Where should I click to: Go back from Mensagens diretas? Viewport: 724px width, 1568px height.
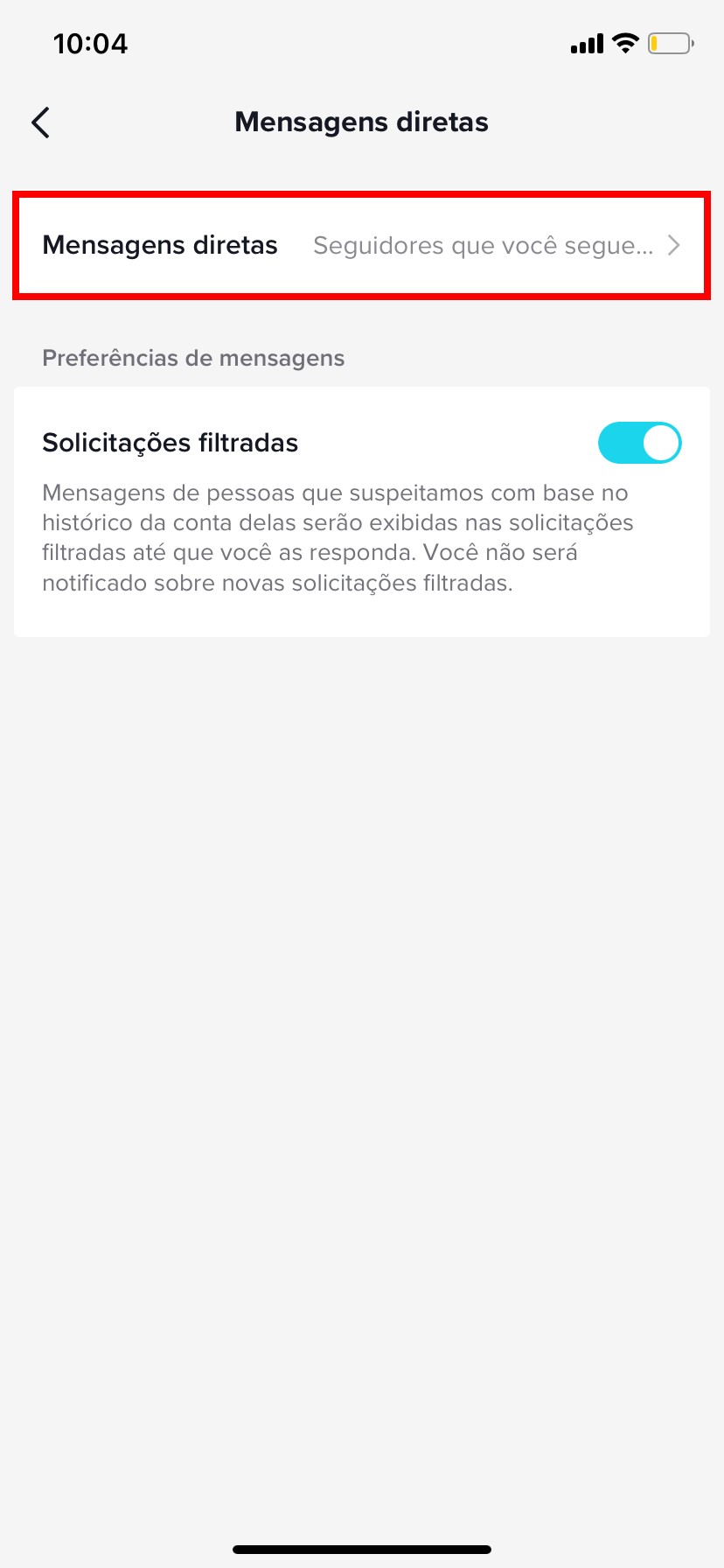click(40, 122)
